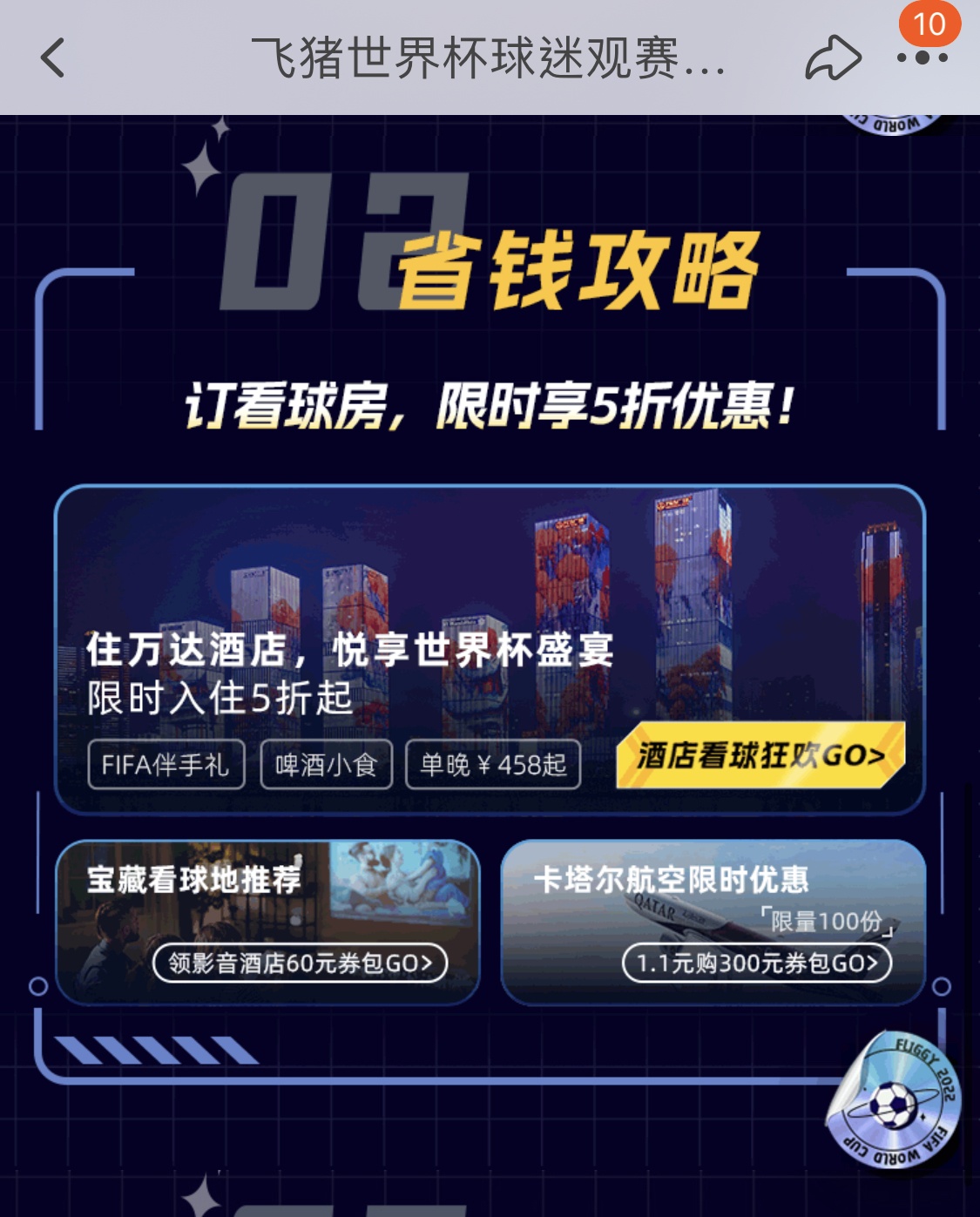Open the 卡塔尔航空限时优惠 card

coord(671,880)
